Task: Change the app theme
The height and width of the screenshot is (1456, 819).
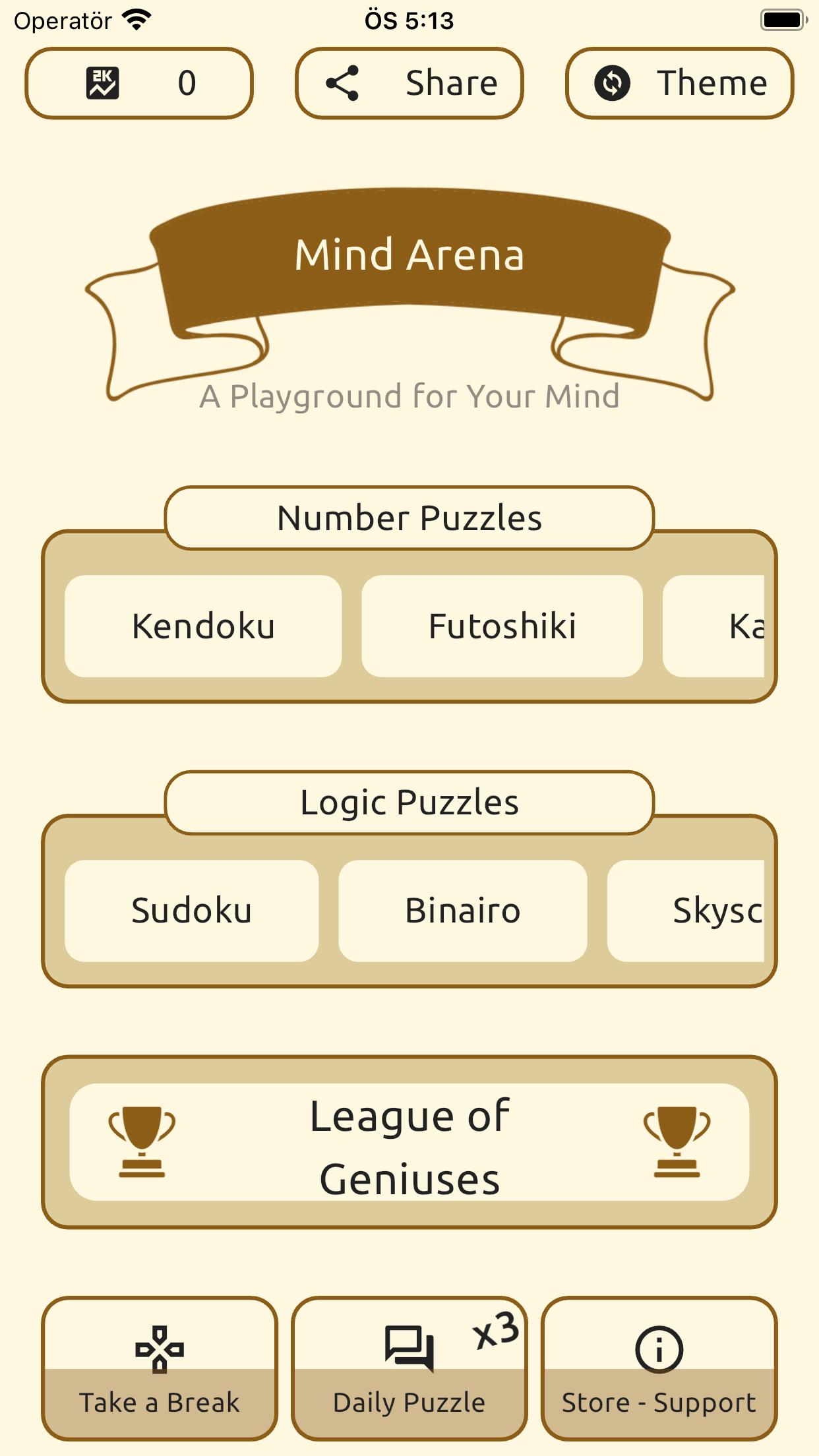Action: (x=679, y=83)
